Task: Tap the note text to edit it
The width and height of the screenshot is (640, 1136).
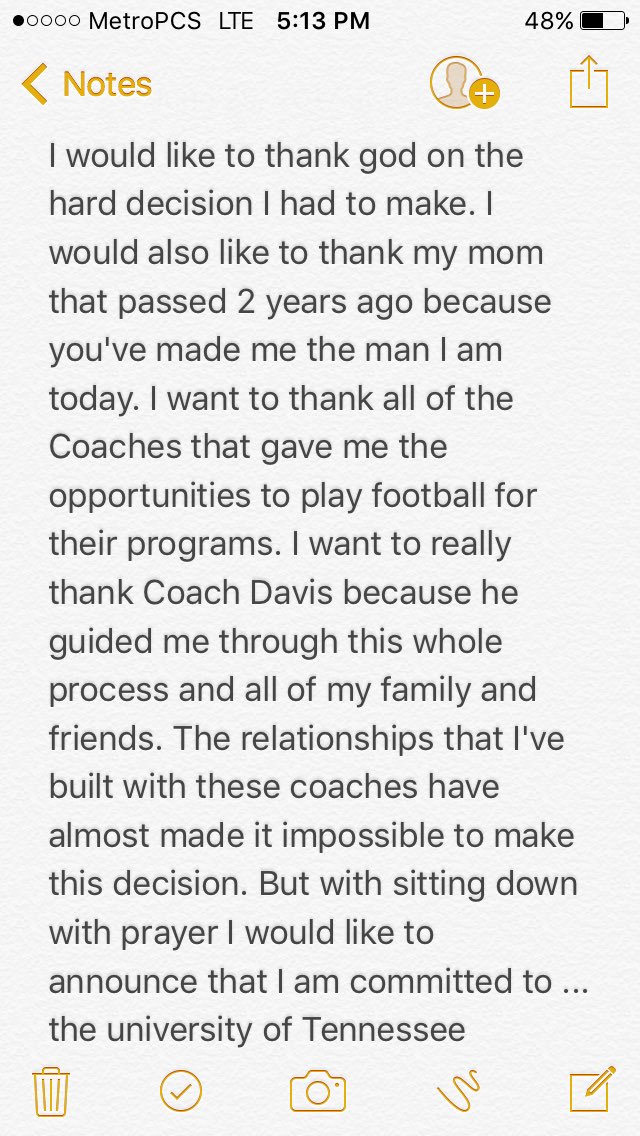Action: pyautogui.click(x=318, y=592)
